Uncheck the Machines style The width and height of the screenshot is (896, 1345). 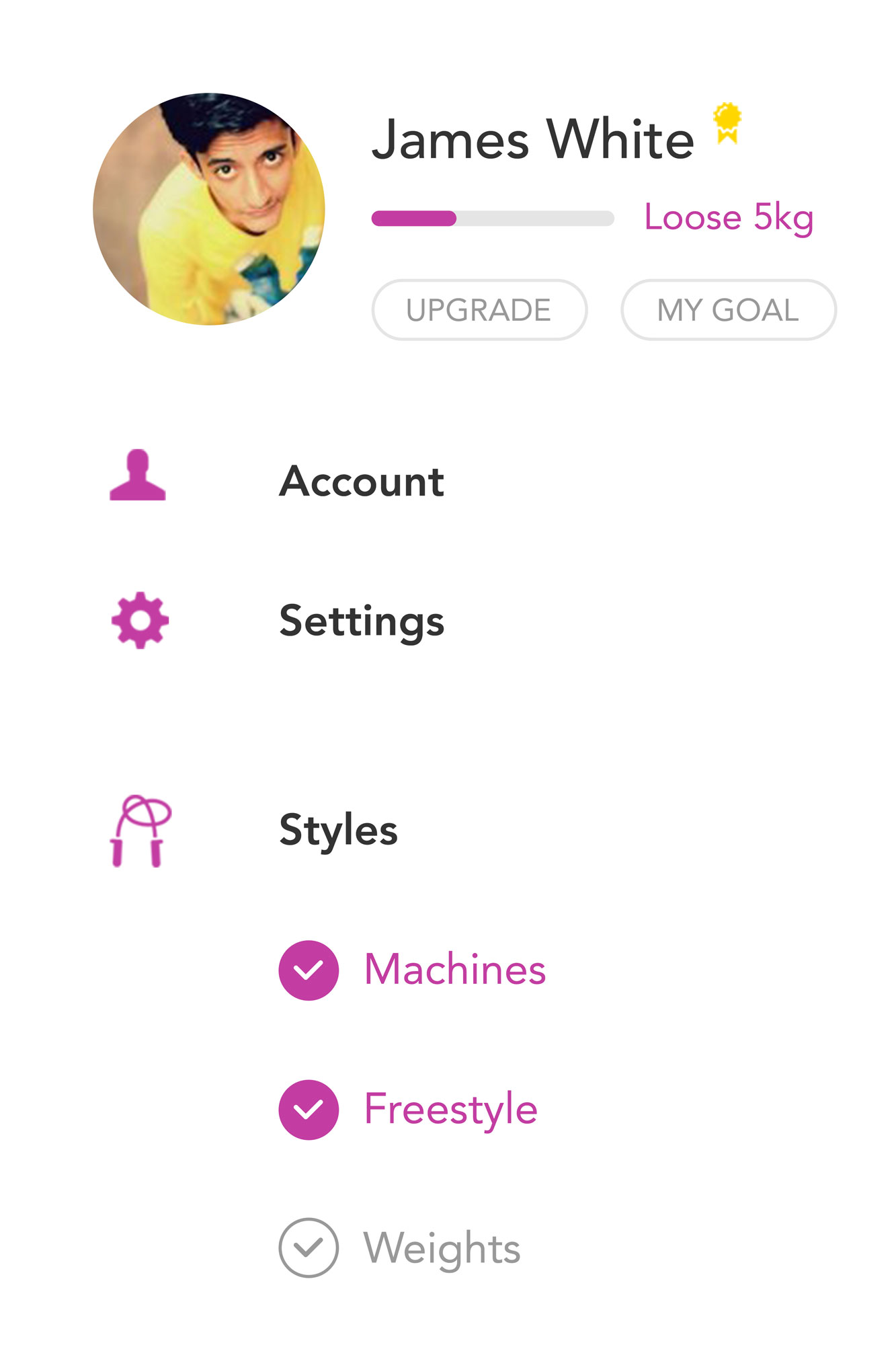pyautogui.click(x=309, y=970)
